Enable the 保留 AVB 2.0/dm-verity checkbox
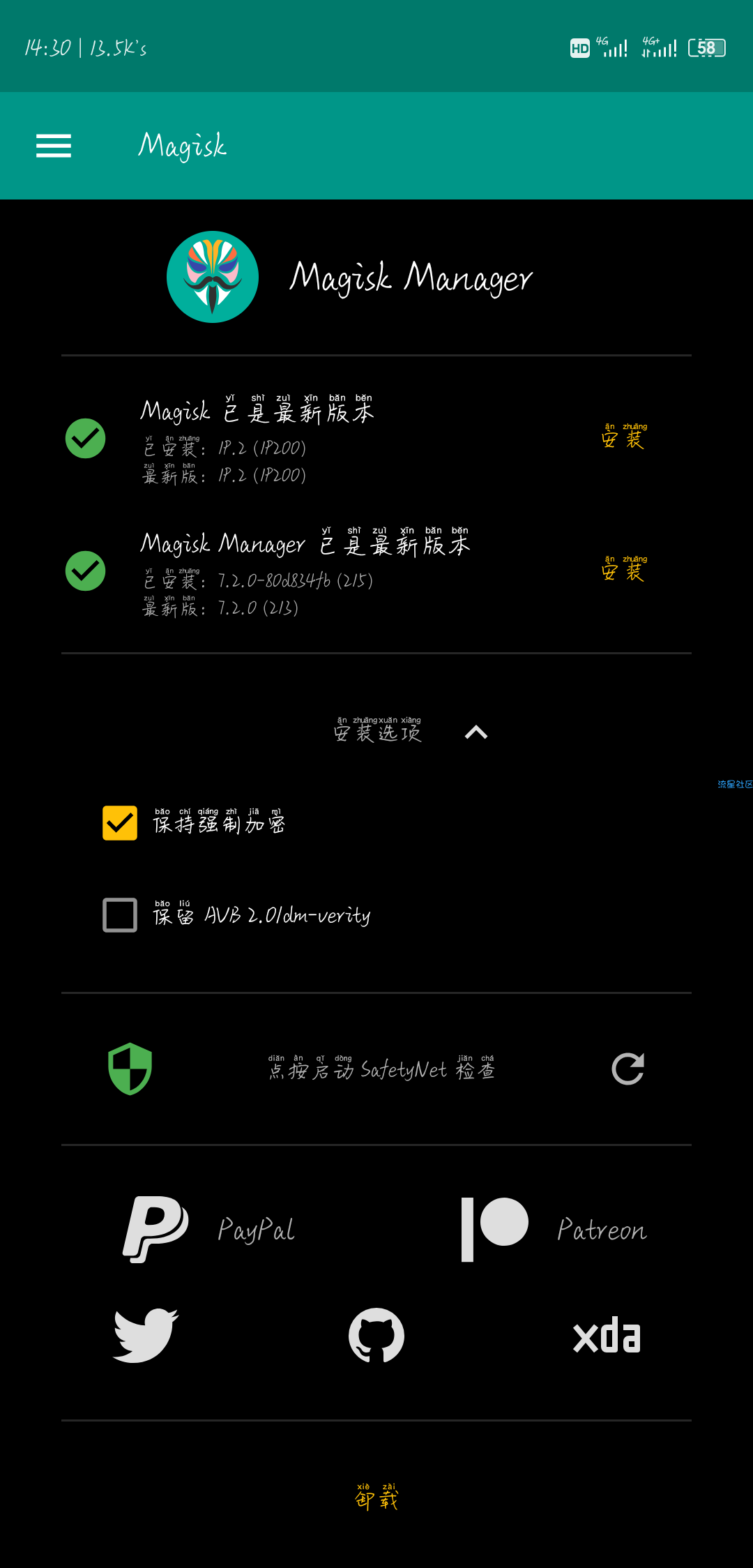Viewport: 753px width, 1568px height. coord(120,915)
